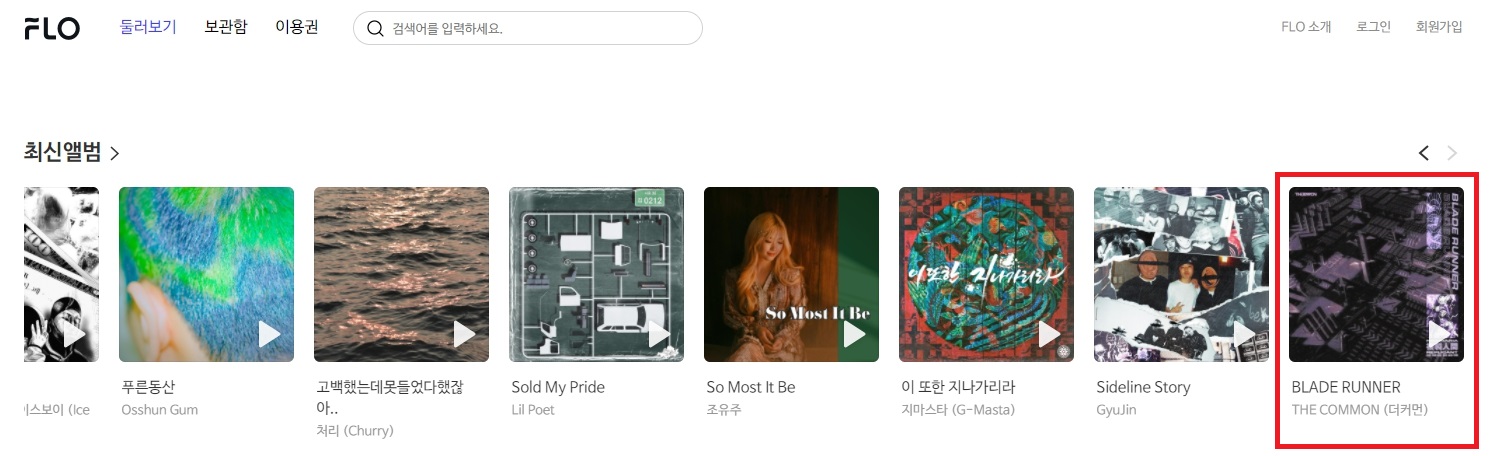The image size is (1512, 456).
Task: Switch to the 보관함 tab
Action: (x=225, y=28)
